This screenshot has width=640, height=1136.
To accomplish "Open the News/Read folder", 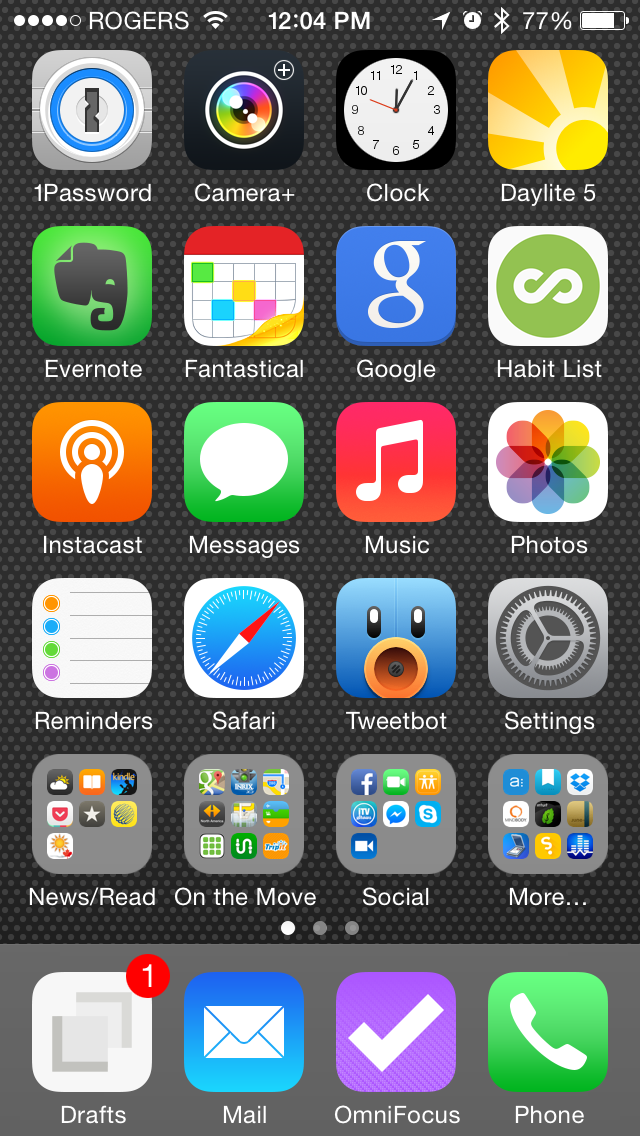I will click(x=92, y=814).
